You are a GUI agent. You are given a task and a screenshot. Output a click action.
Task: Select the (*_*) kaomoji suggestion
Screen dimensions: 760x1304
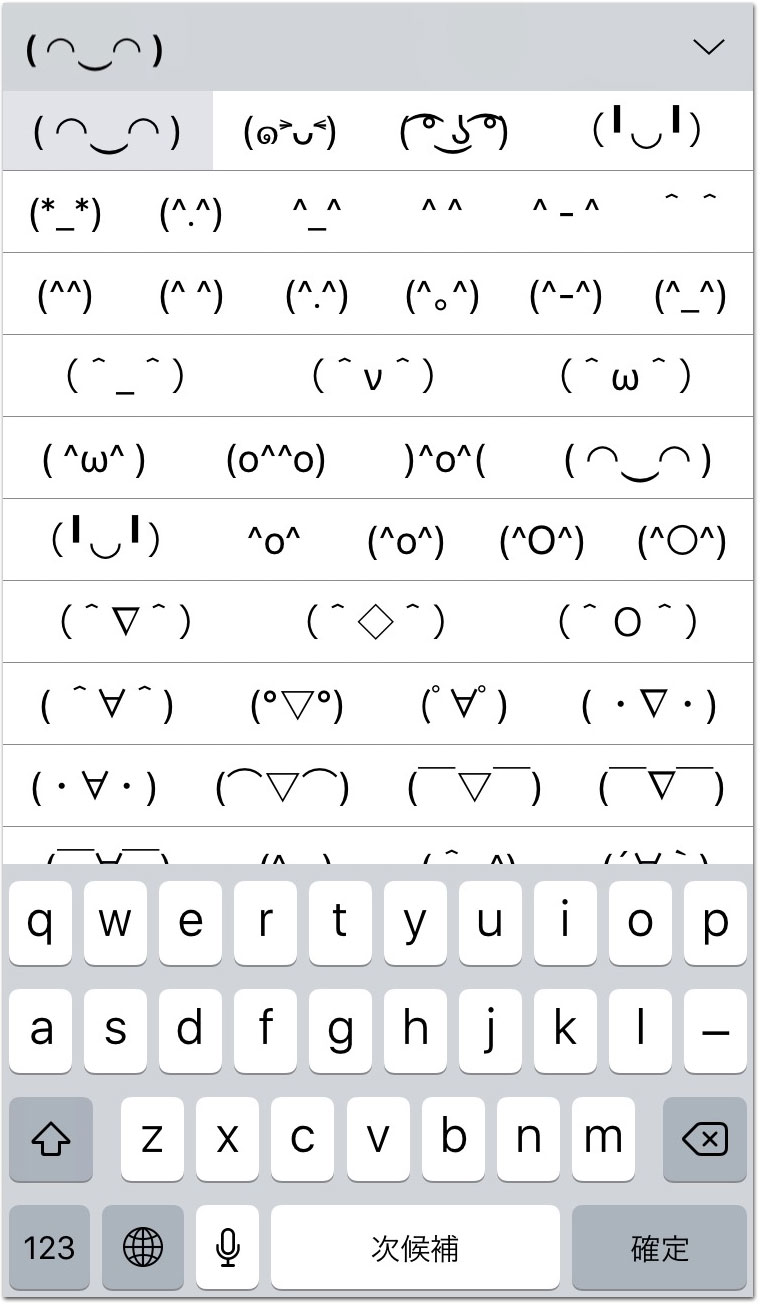pyautogui.click(x=63, y=211)
